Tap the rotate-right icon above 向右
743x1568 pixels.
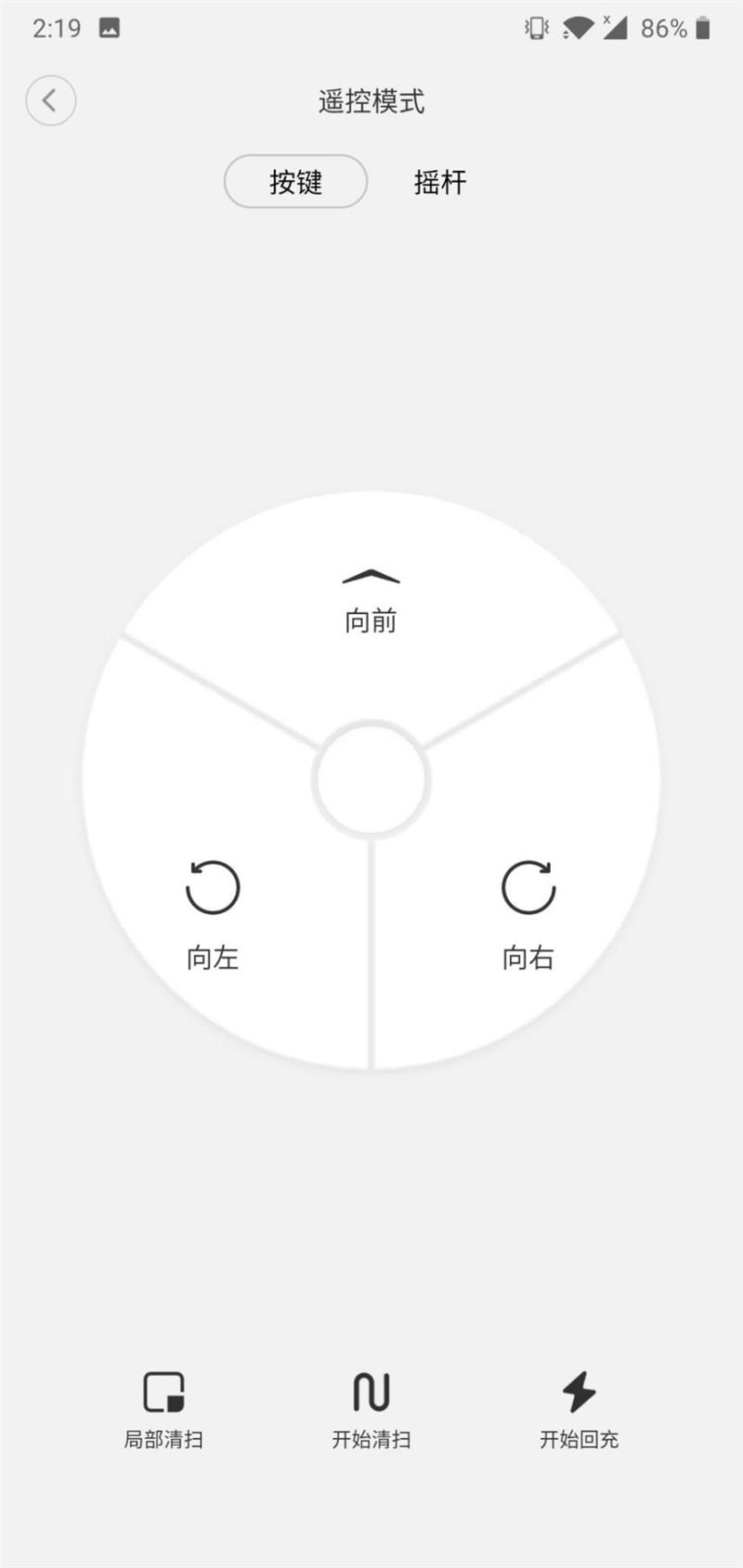[528, 889]
